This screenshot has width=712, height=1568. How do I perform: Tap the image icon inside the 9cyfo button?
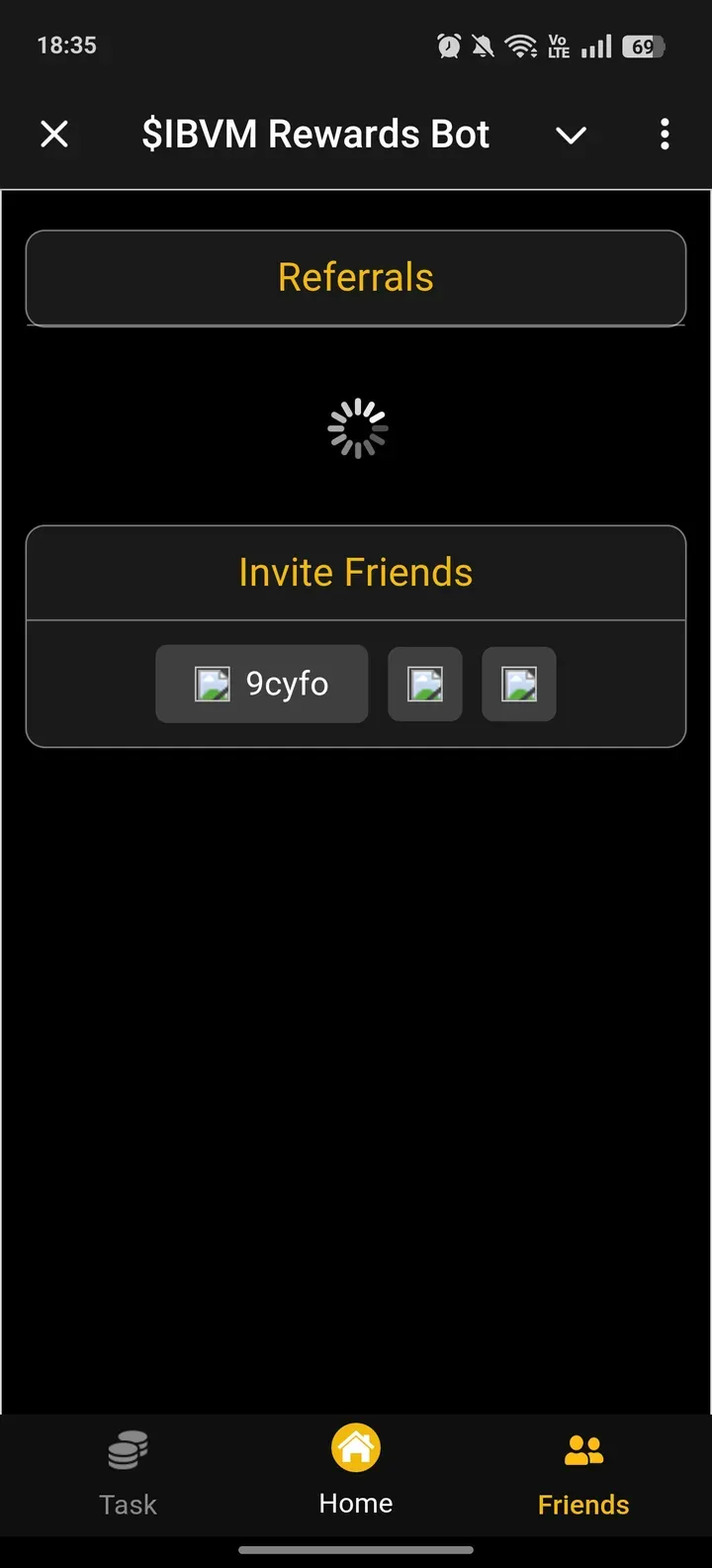point(212,684)
